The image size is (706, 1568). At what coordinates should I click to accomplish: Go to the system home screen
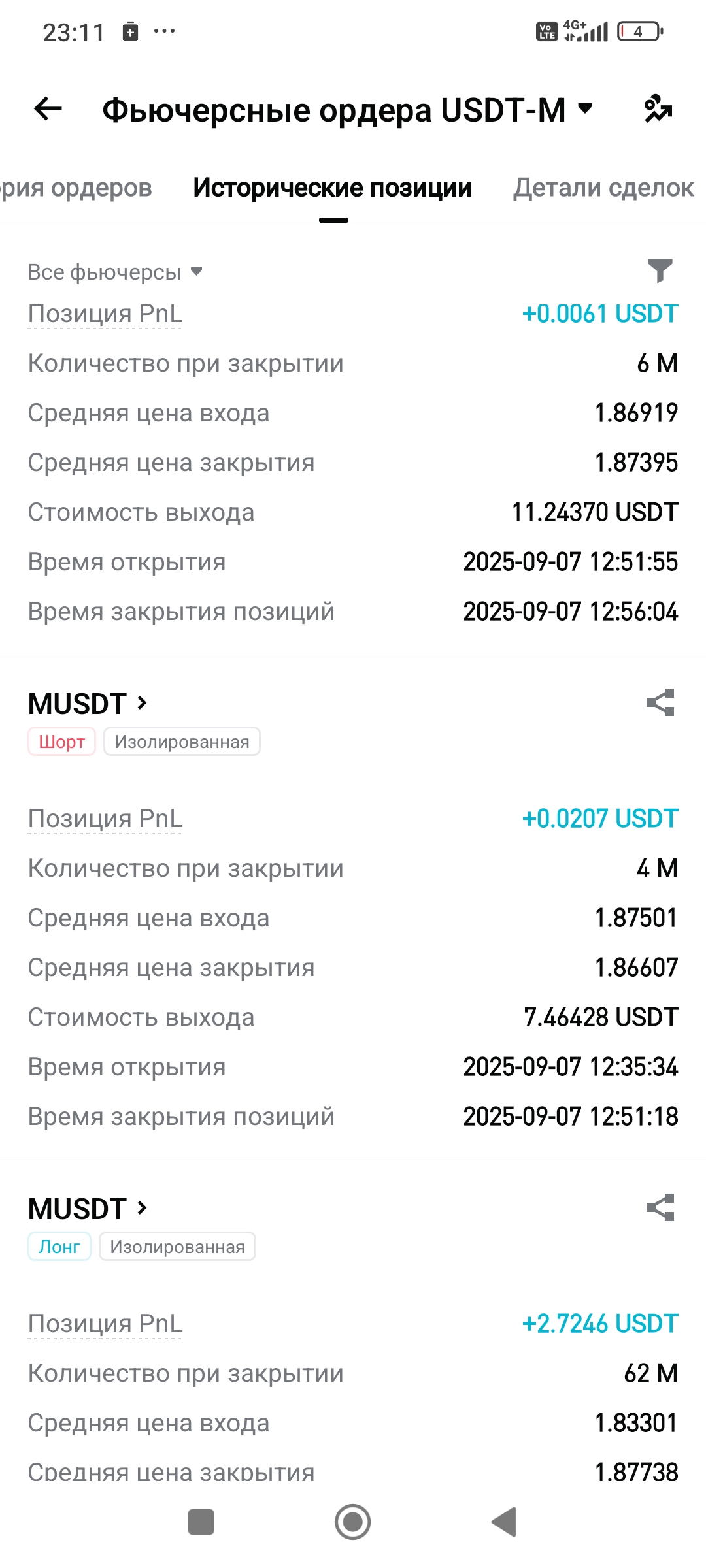coord(353,1522)
